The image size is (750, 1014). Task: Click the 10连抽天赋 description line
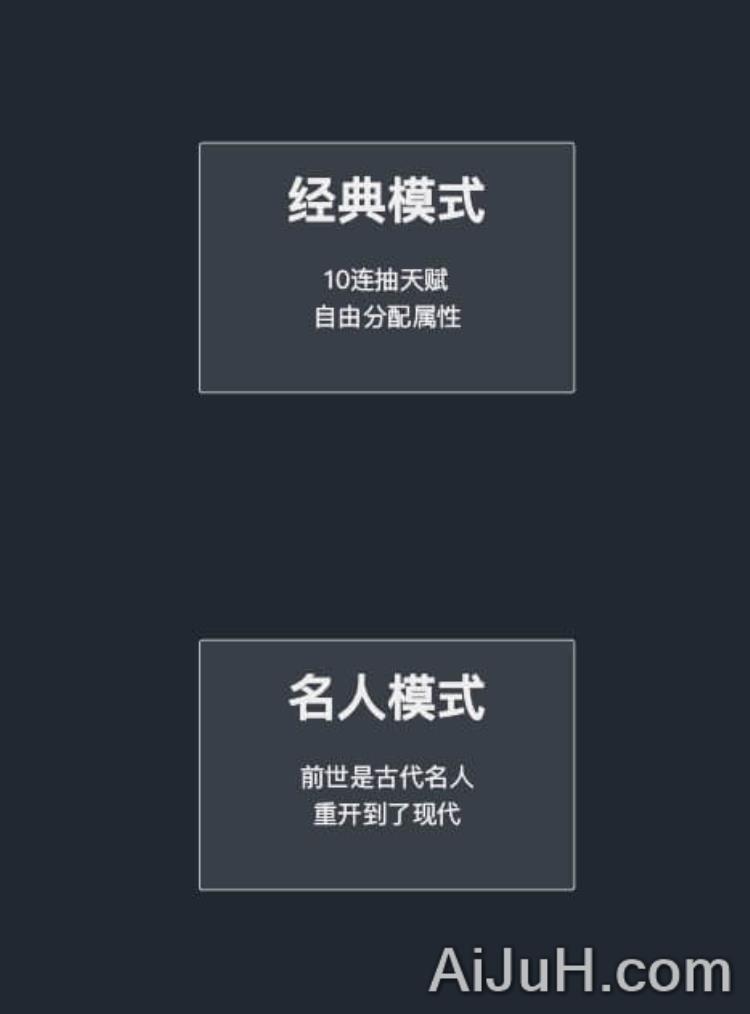[387, 278]
